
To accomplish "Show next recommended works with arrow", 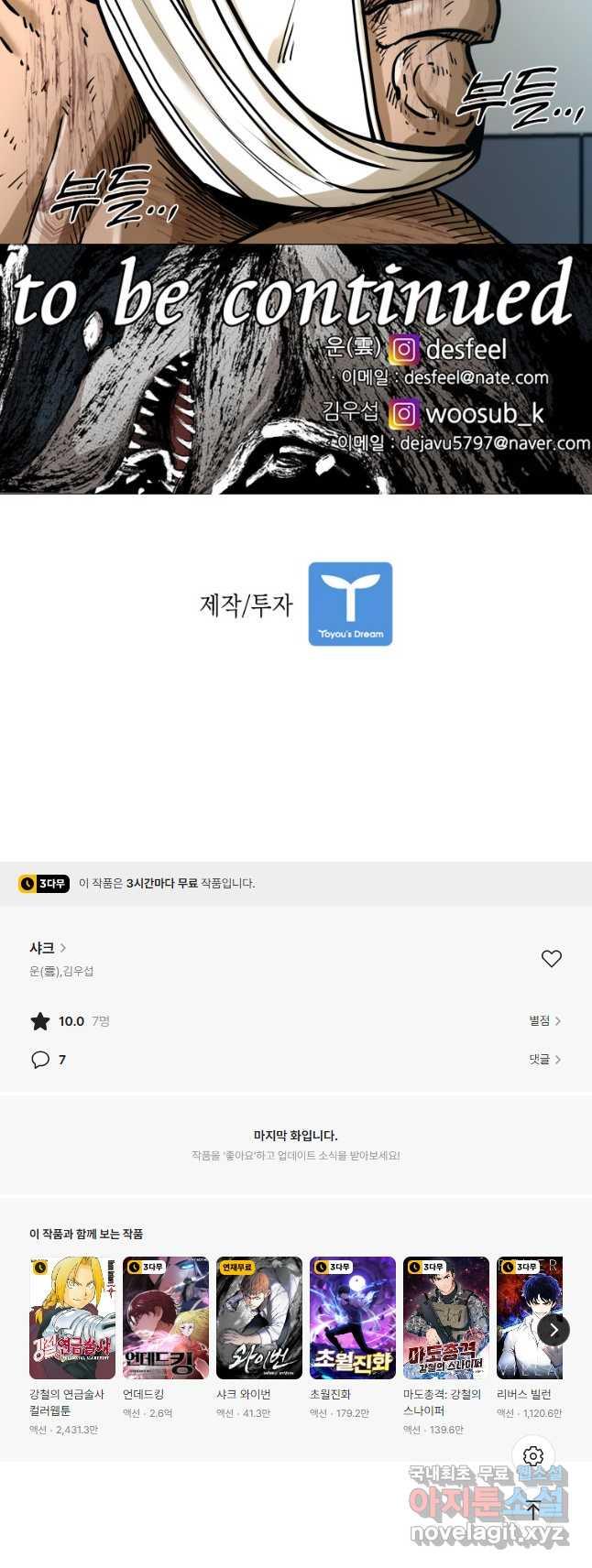I will [x=553, y=1330].
